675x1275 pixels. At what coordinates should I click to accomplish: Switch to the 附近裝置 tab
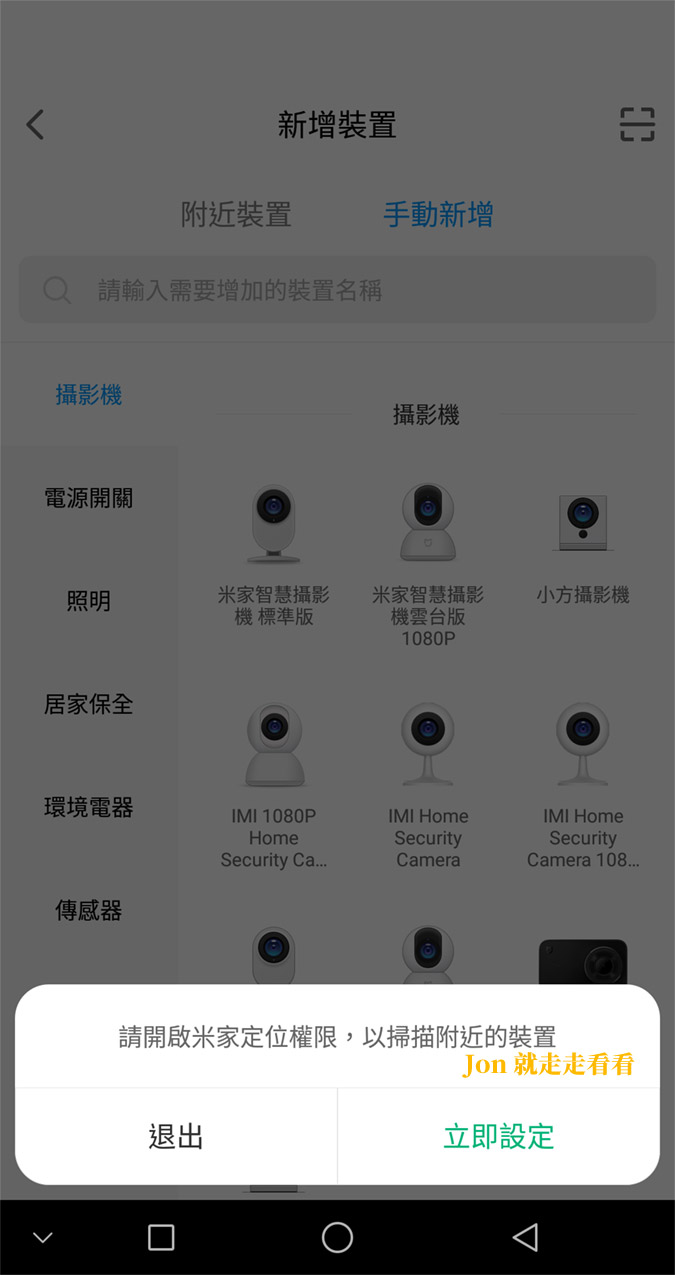coord(236,214)
